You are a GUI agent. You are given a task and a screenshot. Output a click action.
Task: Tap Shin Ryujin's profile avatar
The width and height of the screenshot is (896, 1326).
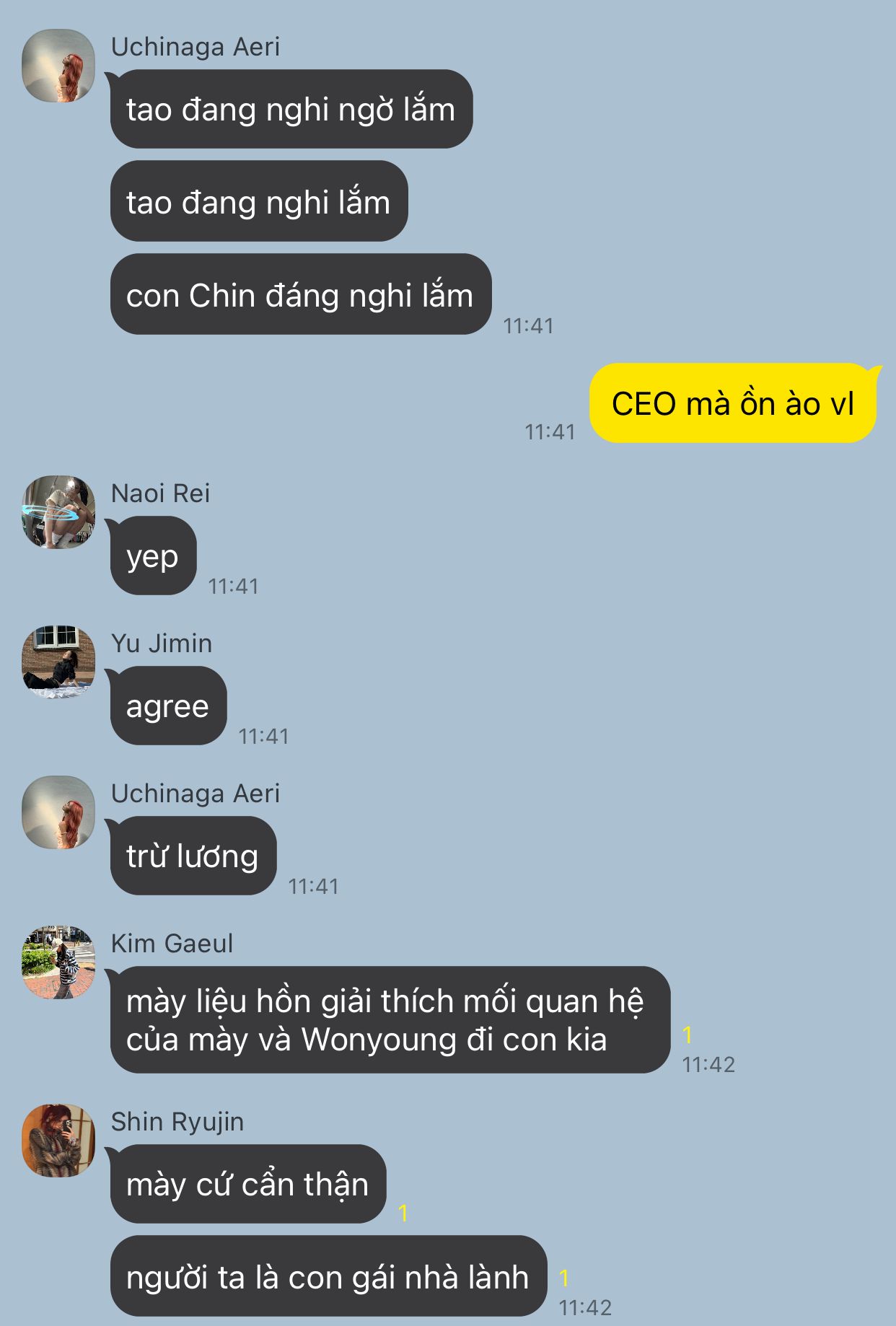[x=58, y=1141]
